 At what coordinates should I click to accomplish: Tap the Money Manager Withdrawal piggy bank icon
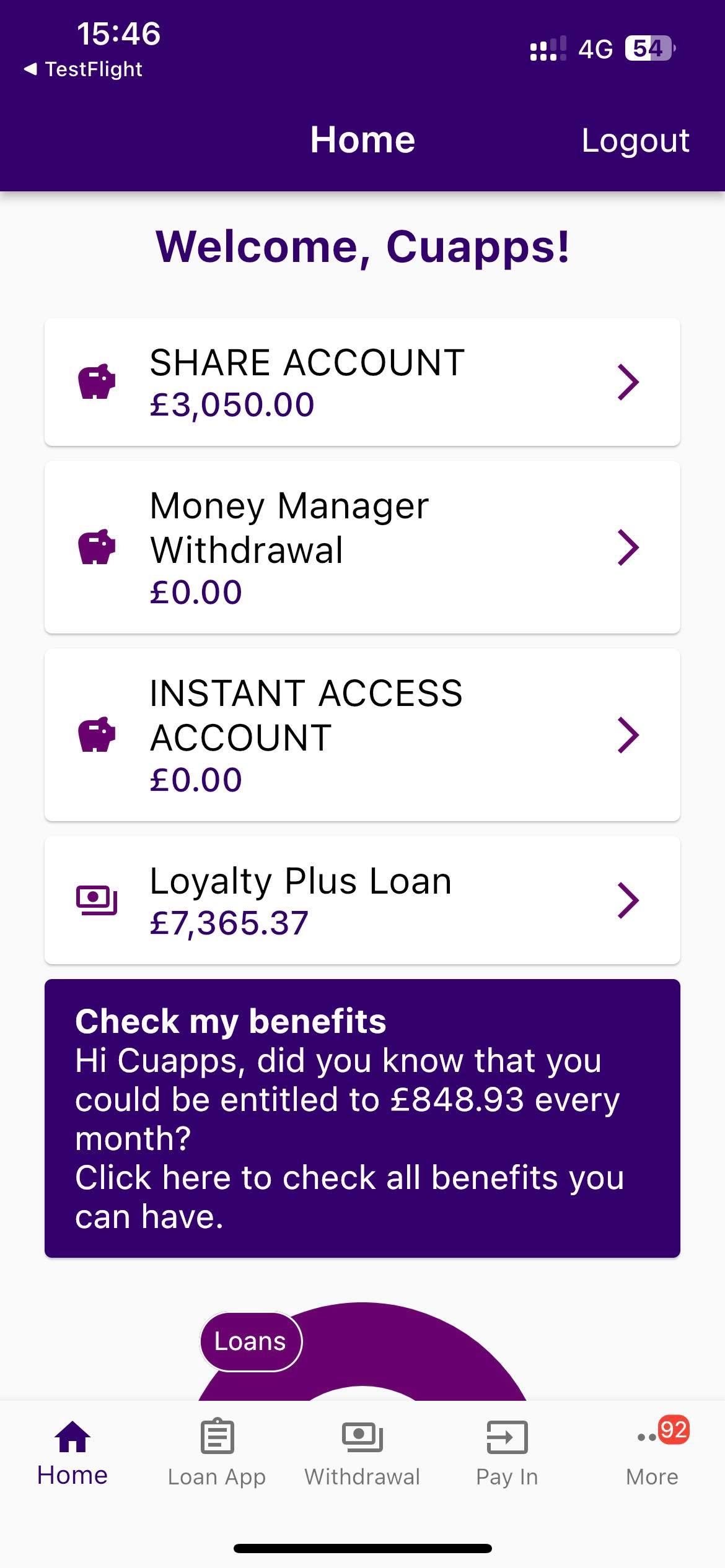pyautogui.click(x=98, y=547)
